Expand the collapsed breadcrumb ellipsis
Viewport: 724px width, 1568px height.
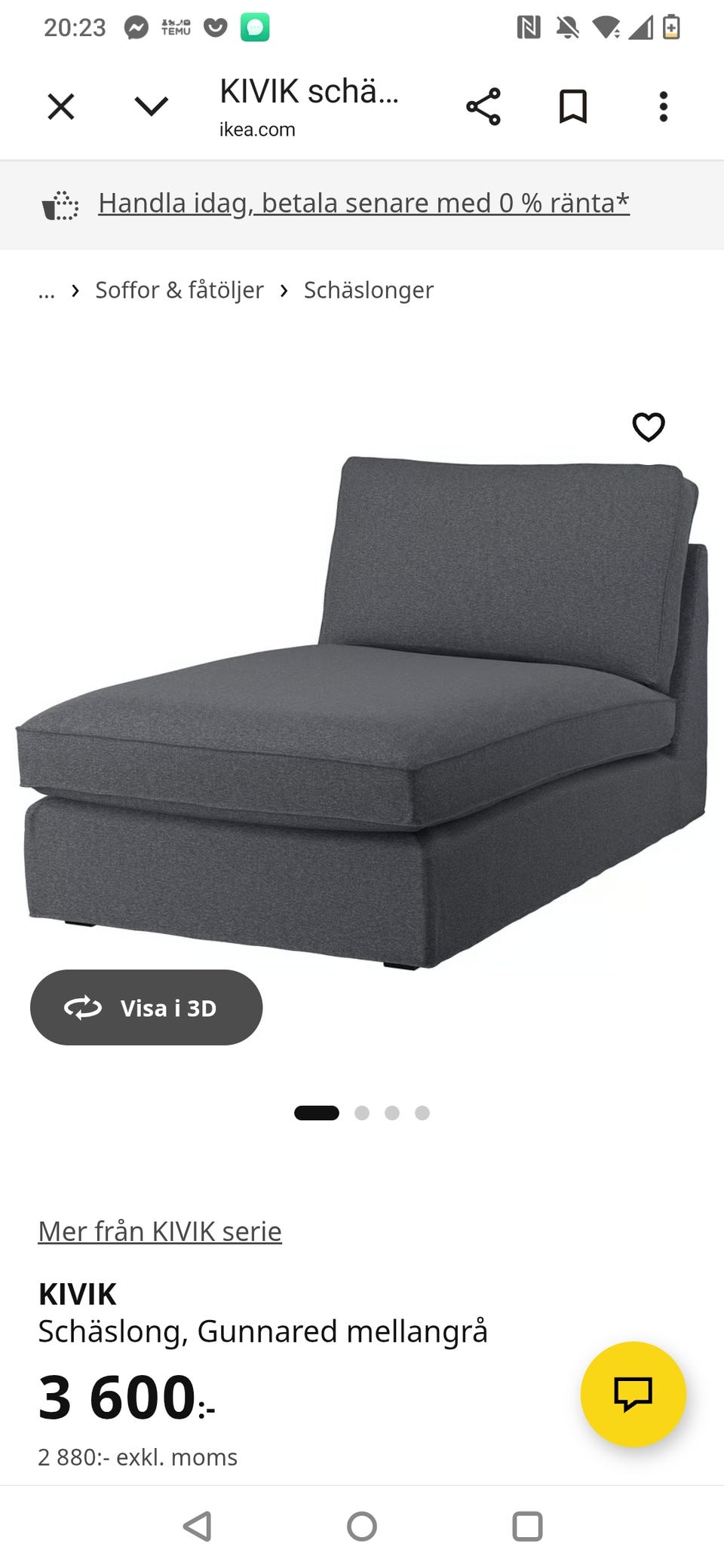pyautogui.click(x=47, y=290)
